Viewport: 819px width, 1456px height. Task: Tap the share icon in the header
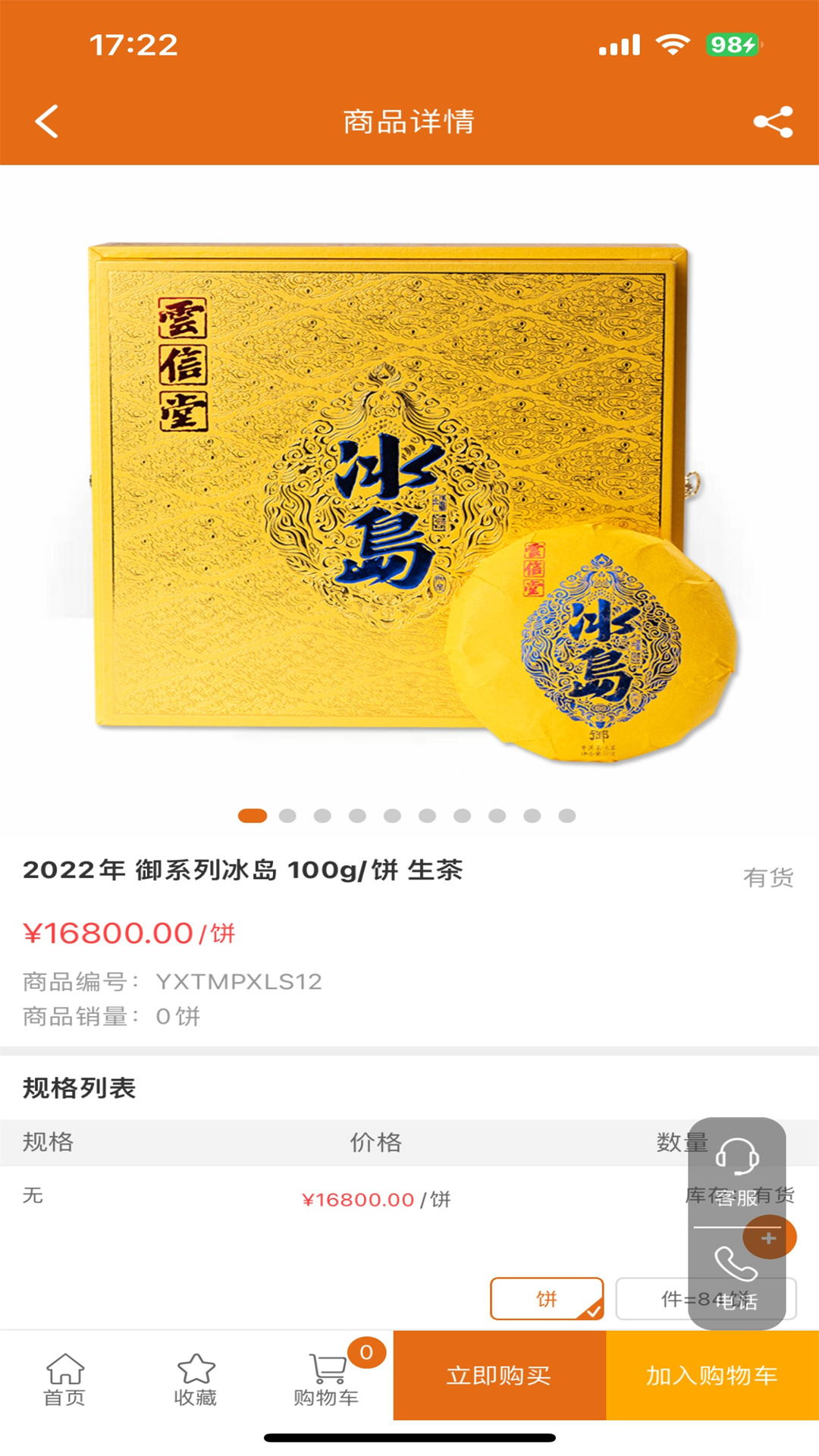pos(771,121)
